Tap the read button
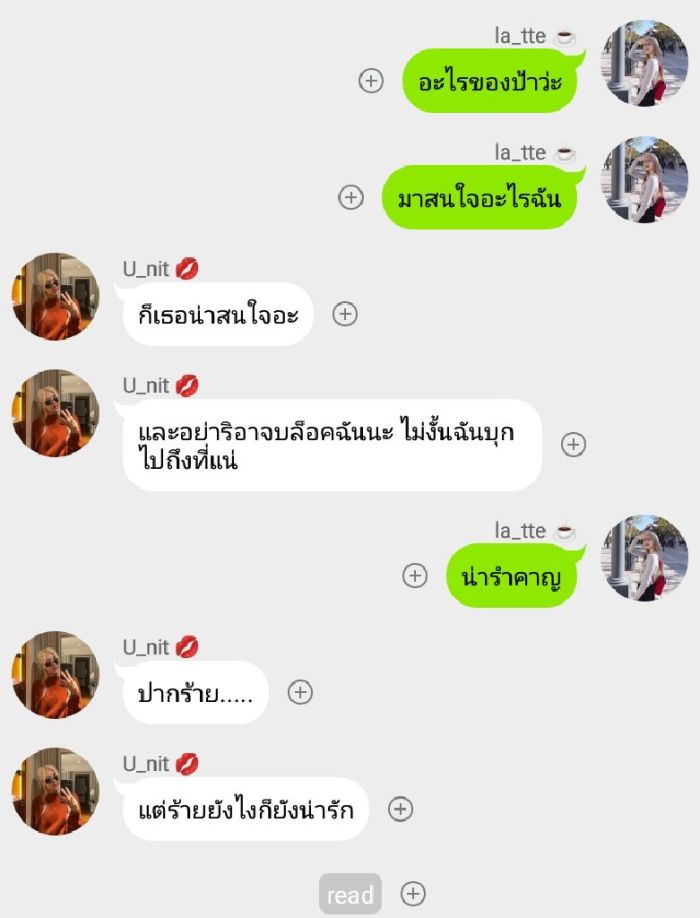Screen dimensions: 700x918 point(350,894)
